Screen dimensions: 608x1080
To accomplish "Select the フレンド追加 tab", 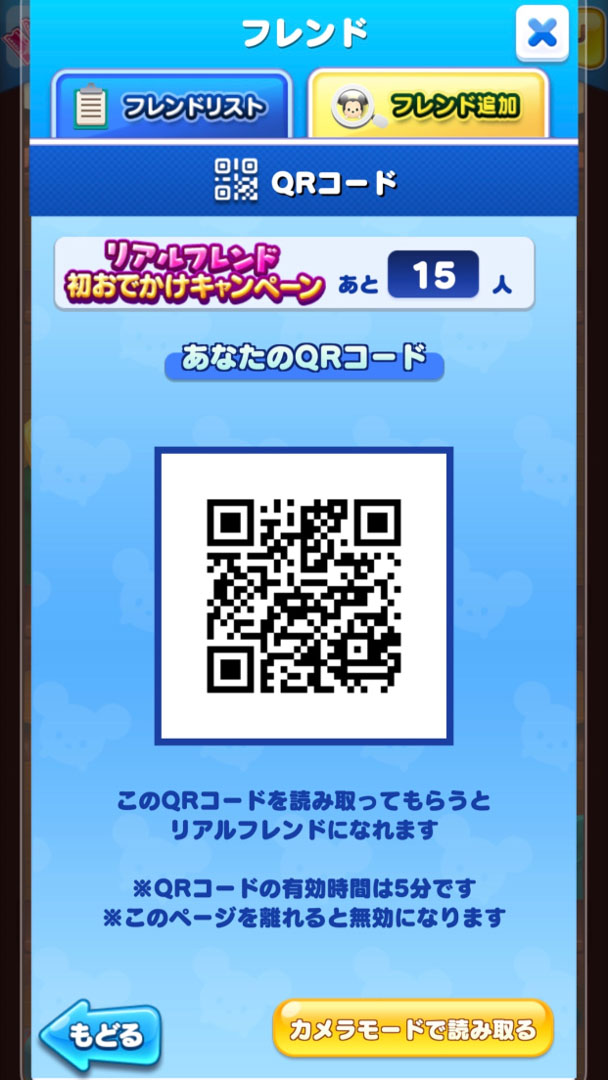I will click(428, 105).
